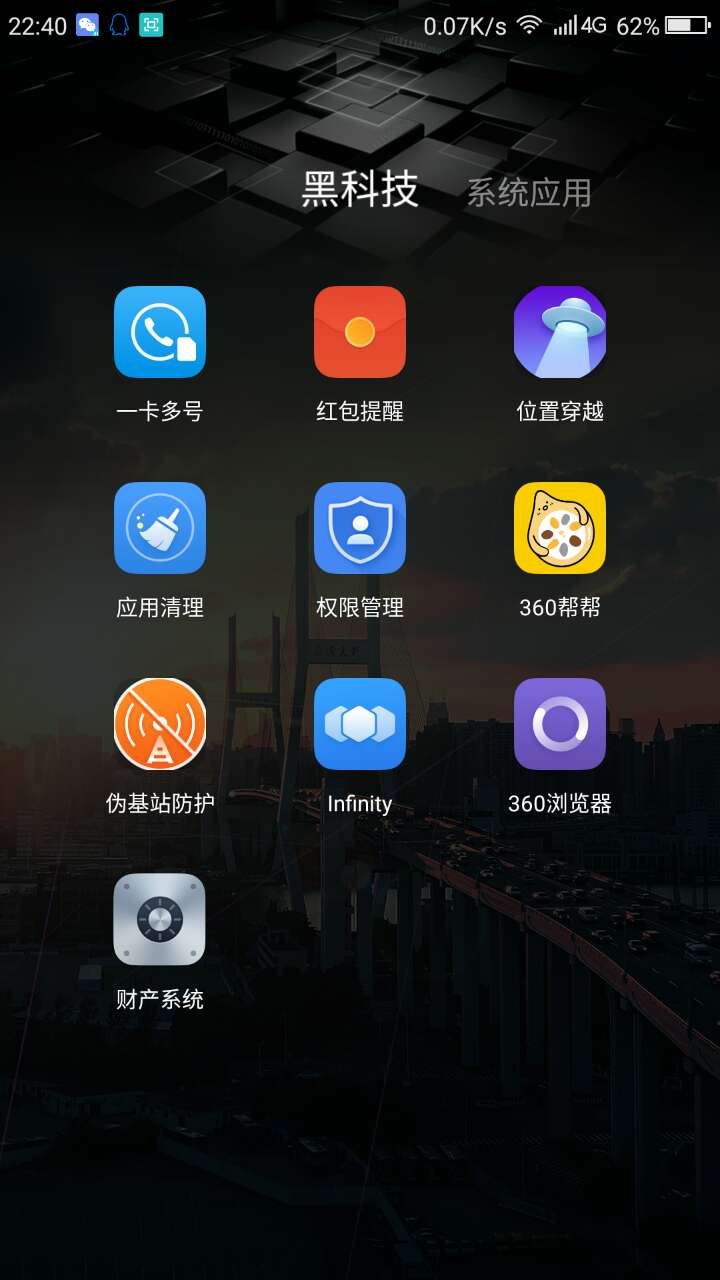This screenshot has width=720, height=1280.
Task: Launch the 红包提醒 red envelope reminder
Action: point(360,332)
